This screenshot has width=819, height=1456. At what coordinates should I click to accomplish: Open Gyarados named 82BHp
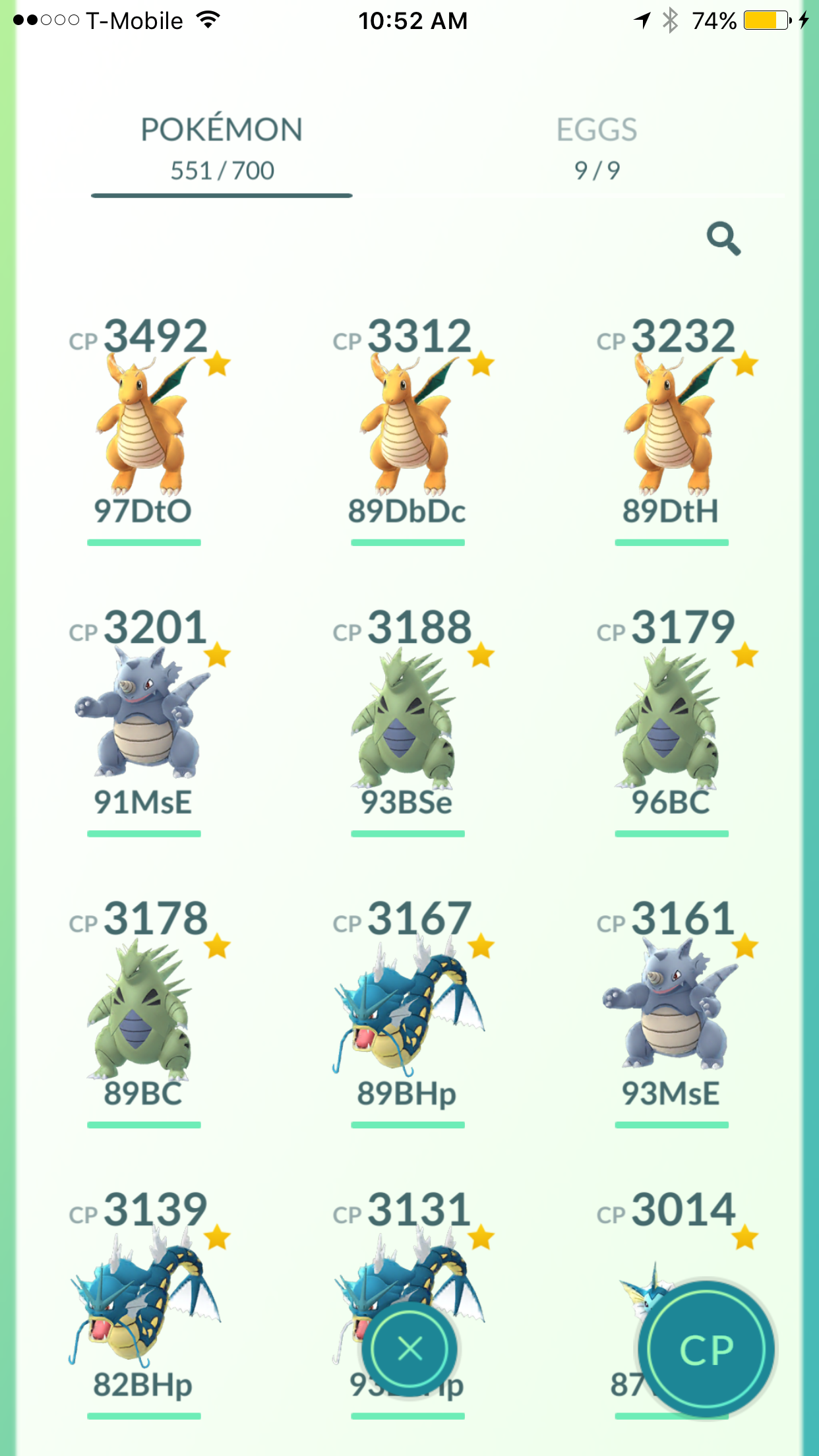coord(144,1303)
